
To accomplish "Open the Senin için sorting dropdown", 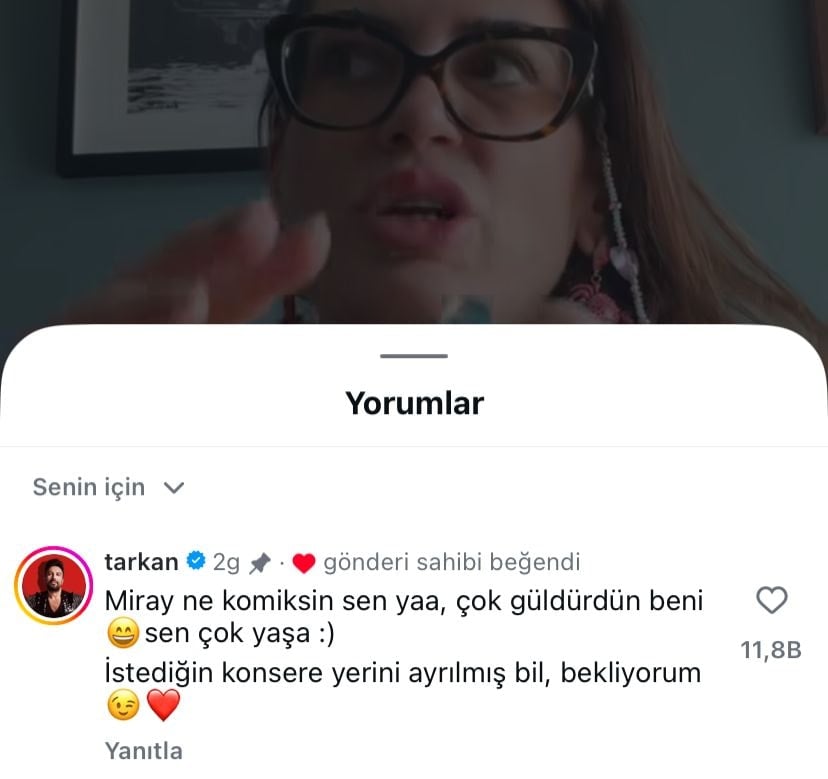I will coord(109,487).
